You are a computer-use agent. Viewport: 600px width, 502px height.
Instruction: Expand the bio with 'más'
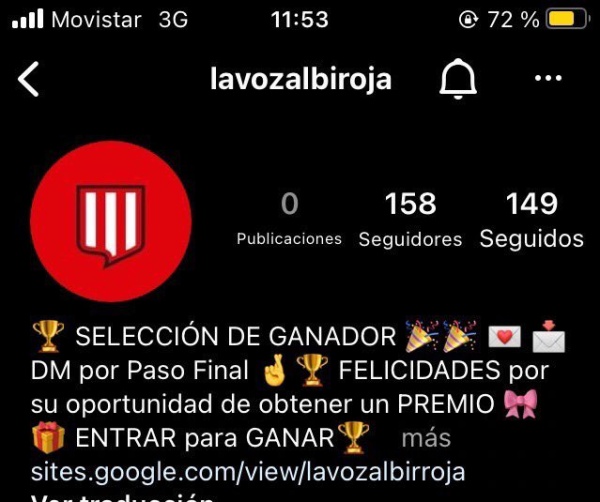coord(426,438)
